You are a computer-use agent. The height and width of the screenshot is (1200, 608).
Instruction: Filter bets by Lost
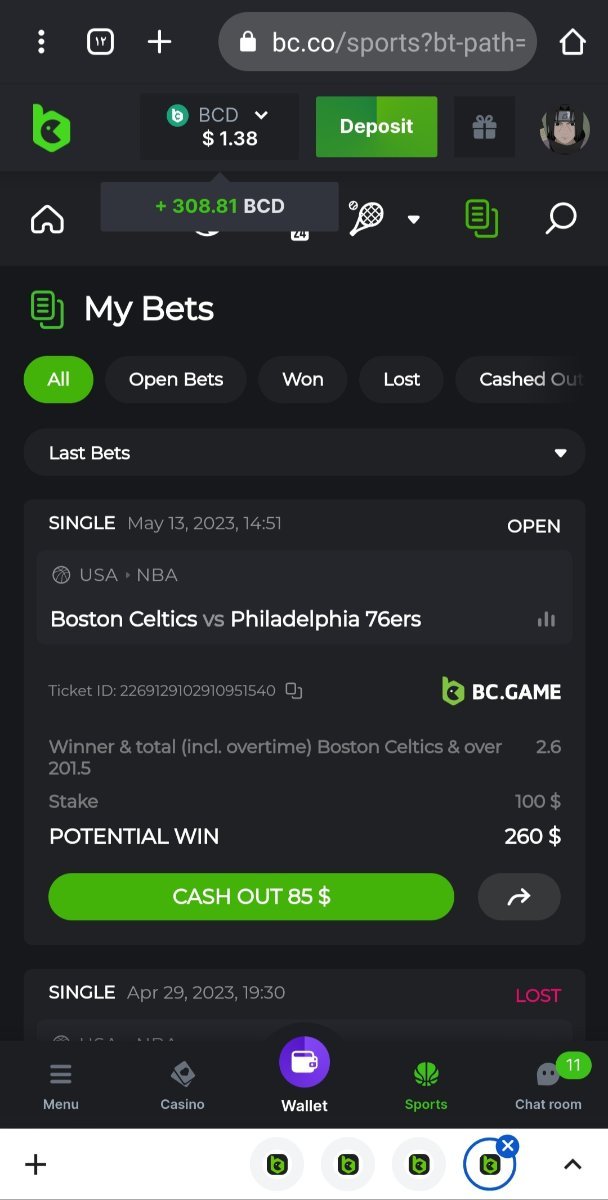(402, 380)
